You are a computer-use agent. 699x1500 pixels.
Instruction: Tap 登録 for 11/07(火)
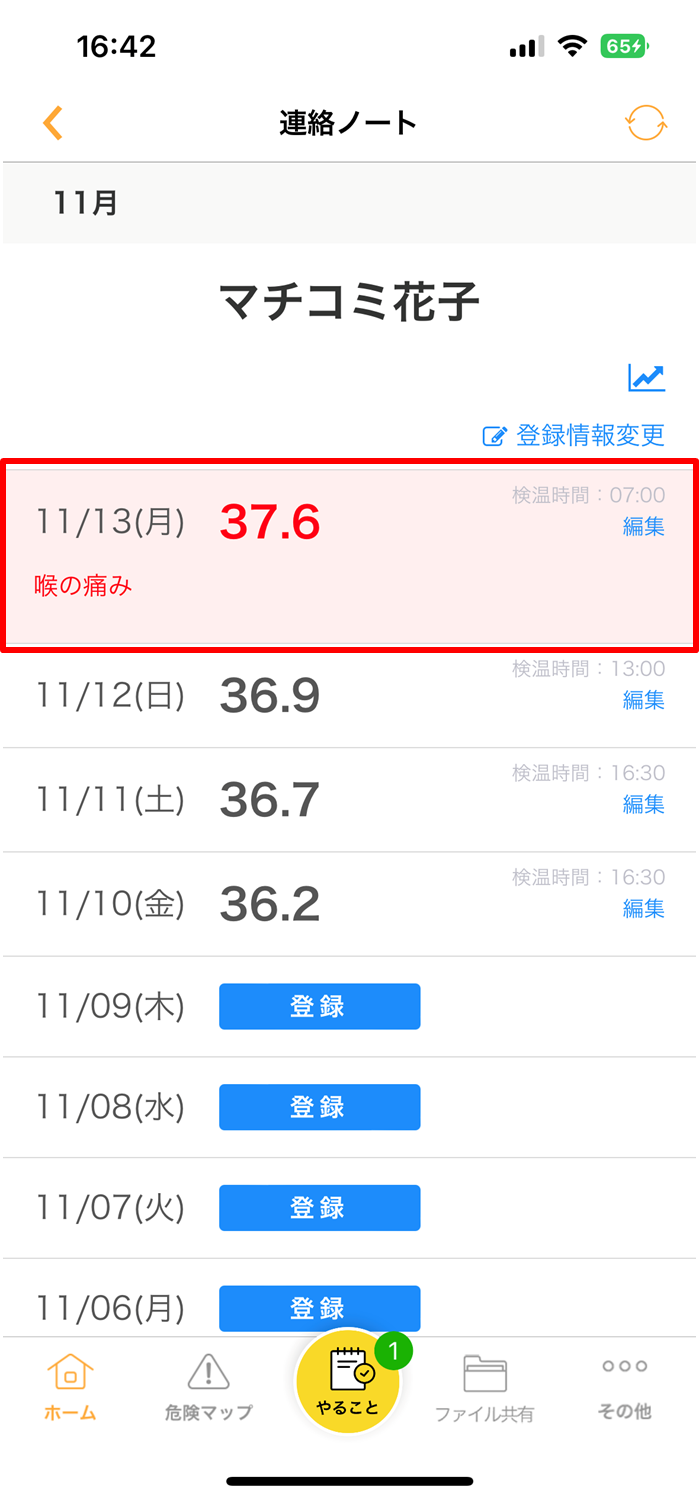point(320,1208)
